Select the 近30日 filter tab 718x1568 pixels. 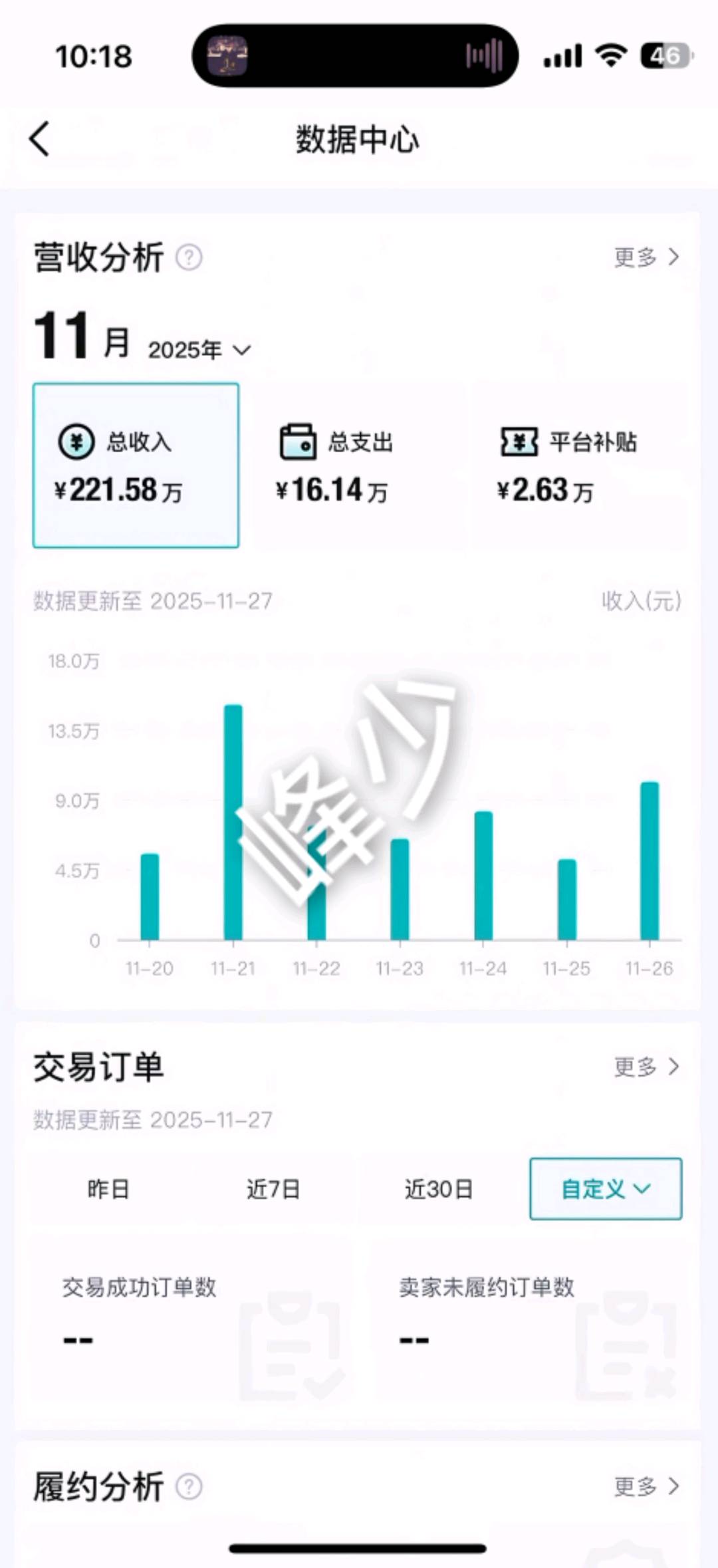click(439, 1189)
